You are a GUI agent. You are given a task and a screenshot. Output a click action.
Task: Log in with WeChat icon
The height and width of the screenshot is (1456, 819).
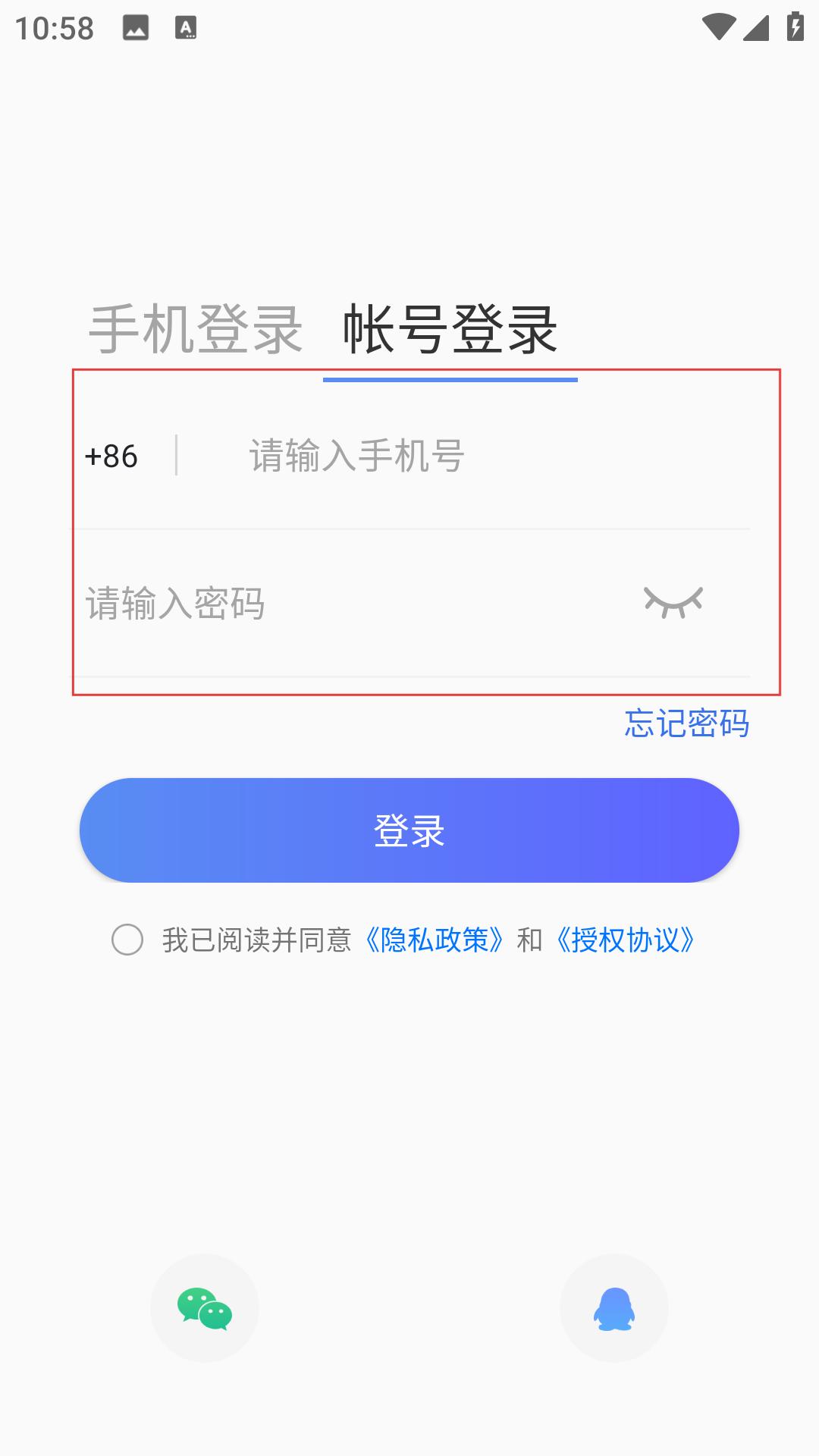pyautogui.click(x=205, y=1308)
